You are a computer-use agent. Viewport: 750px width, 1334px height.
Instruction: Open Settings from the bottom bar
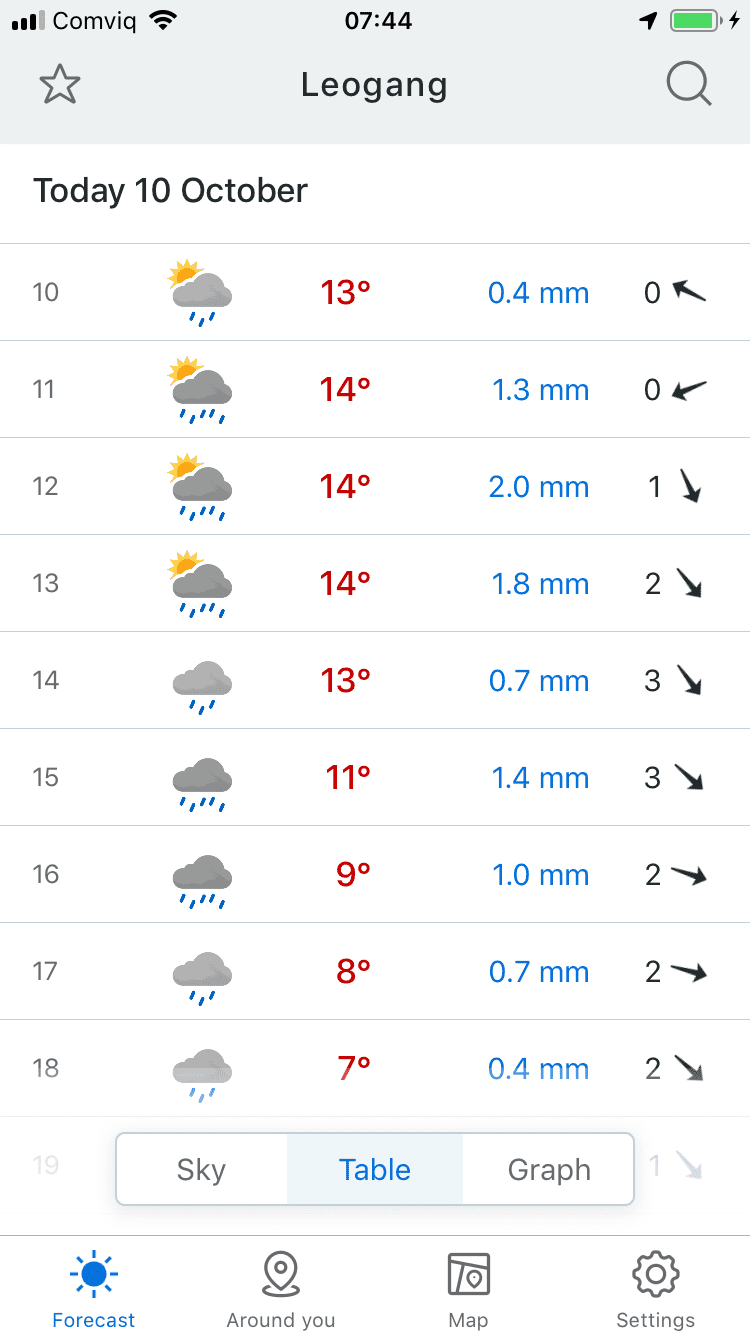point(656,1289)
